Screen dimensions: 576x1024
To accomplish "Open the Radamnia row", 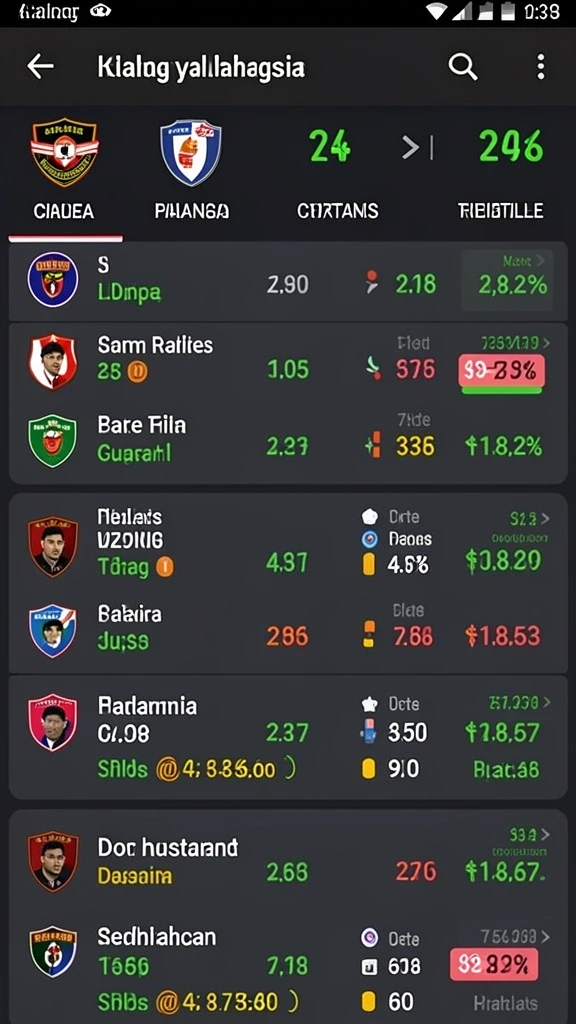I will [x=288, y=737].
